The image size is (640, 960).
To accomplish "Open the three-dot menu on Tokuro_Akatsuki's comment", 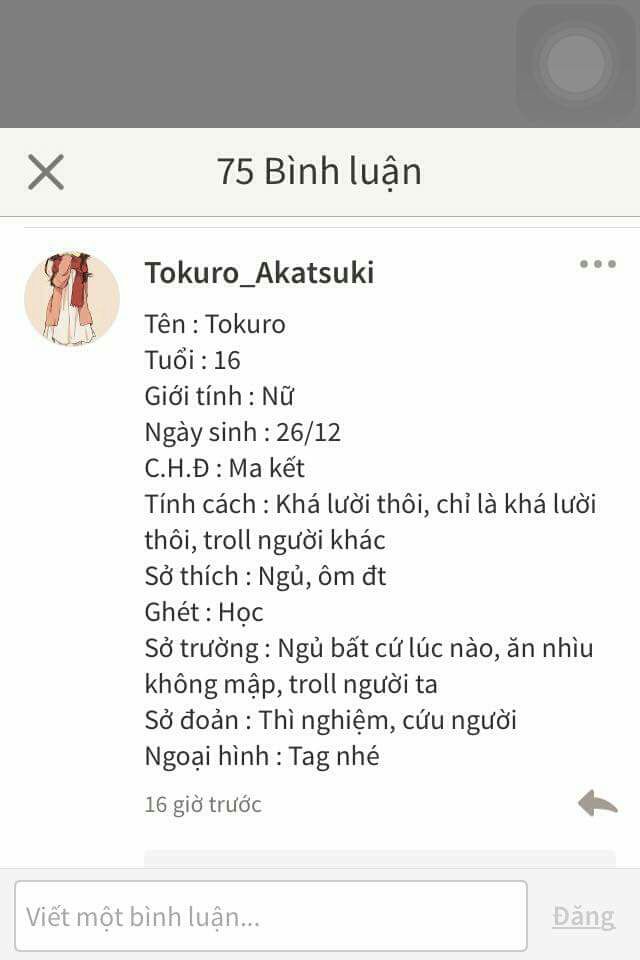I will pyautogui.click(x=598, y=264).
